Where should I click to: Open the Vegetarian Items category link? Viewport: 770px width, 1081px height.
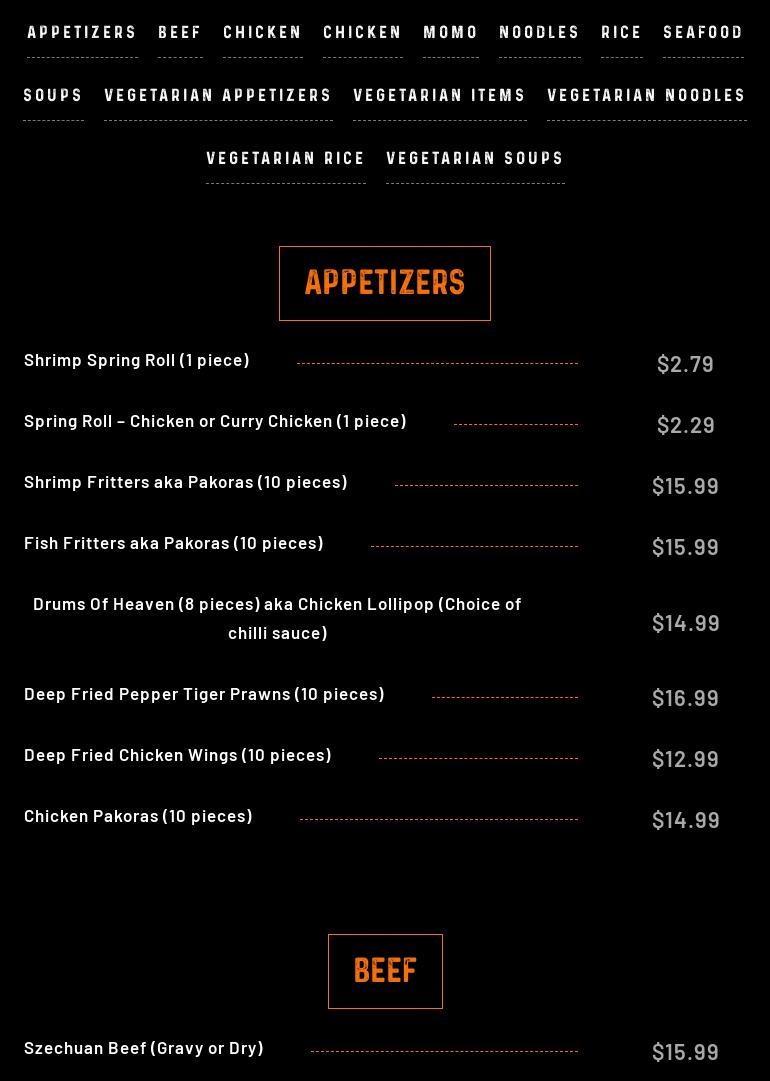[x=440, y=96]
